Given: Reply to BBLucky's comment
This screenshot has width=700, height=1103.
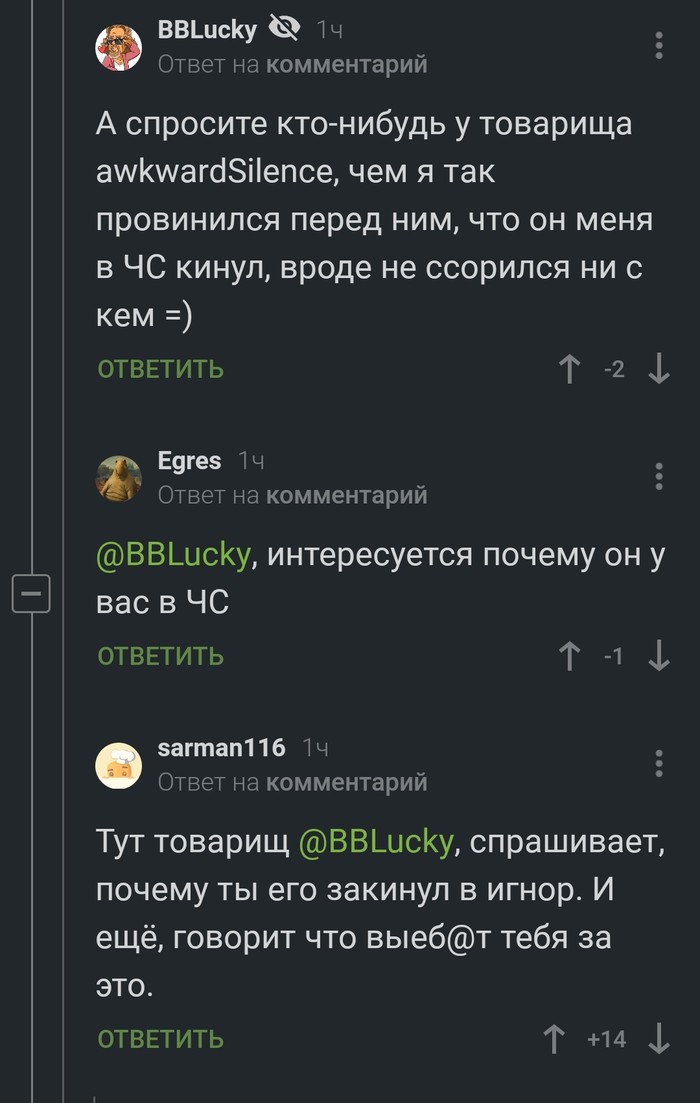Looking at the screenshot, I should coord(160,369).
